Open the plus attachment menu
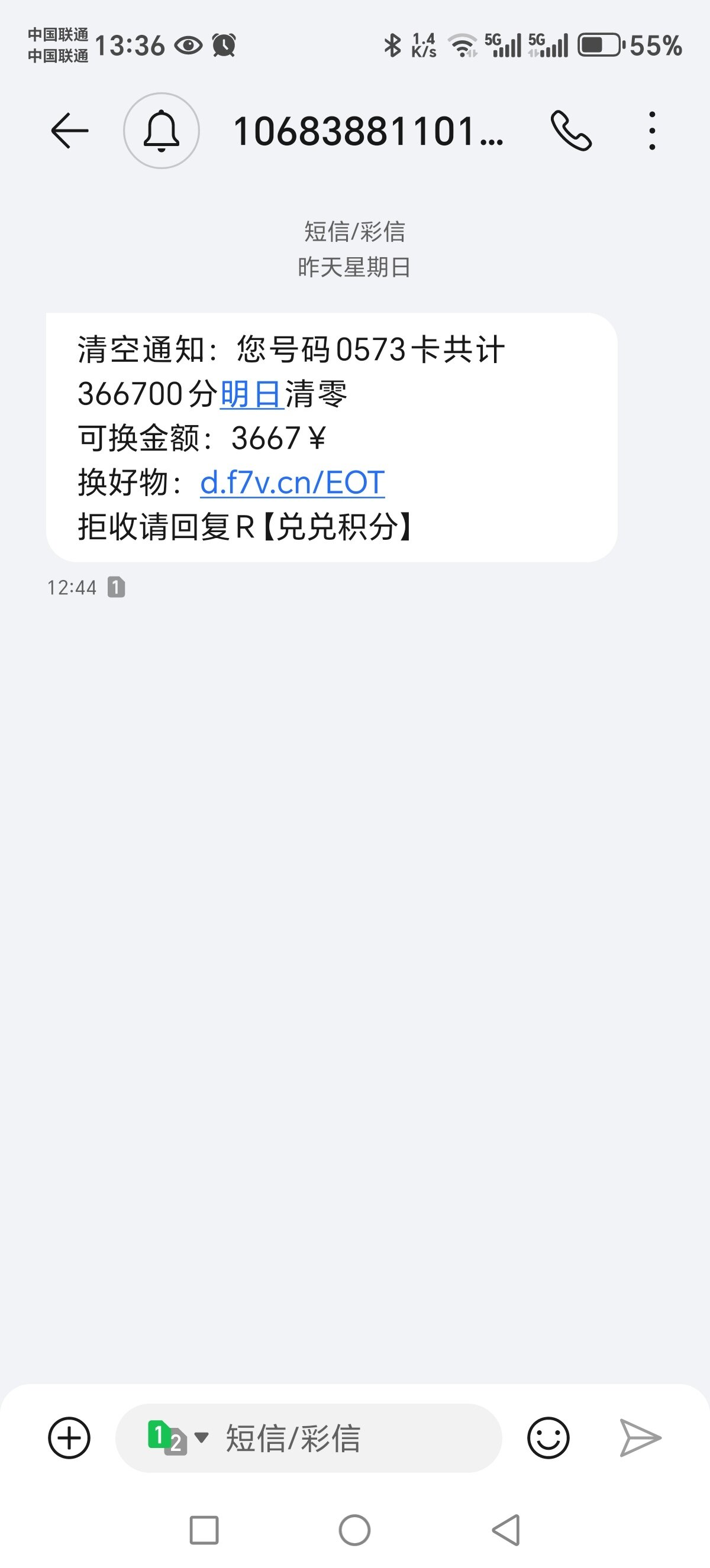The height and width of the screenshot is (1568, 710). 69,1439
